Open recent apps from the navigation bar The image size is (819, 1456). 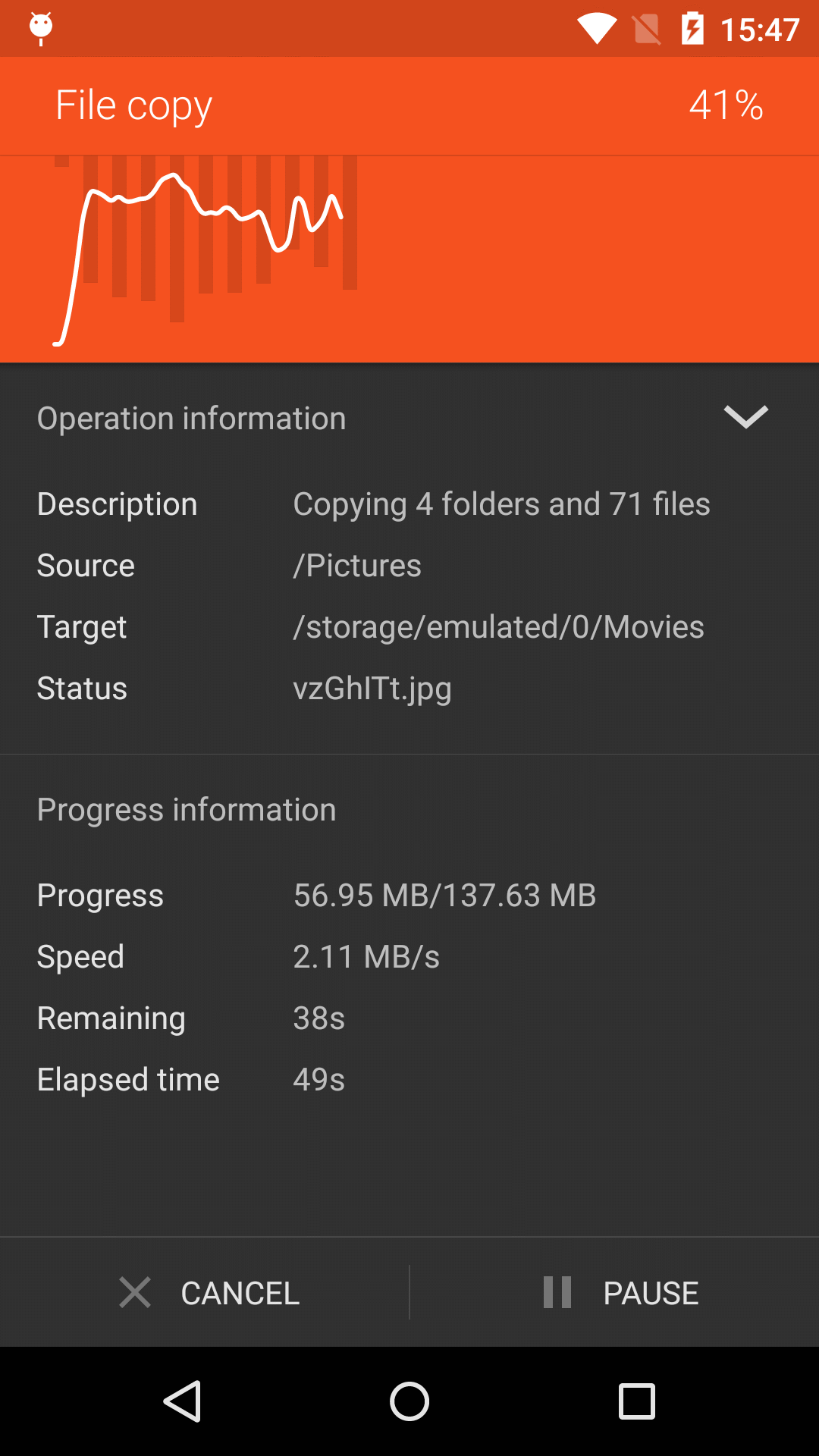pyautogui.click(x=637, y=1401)
